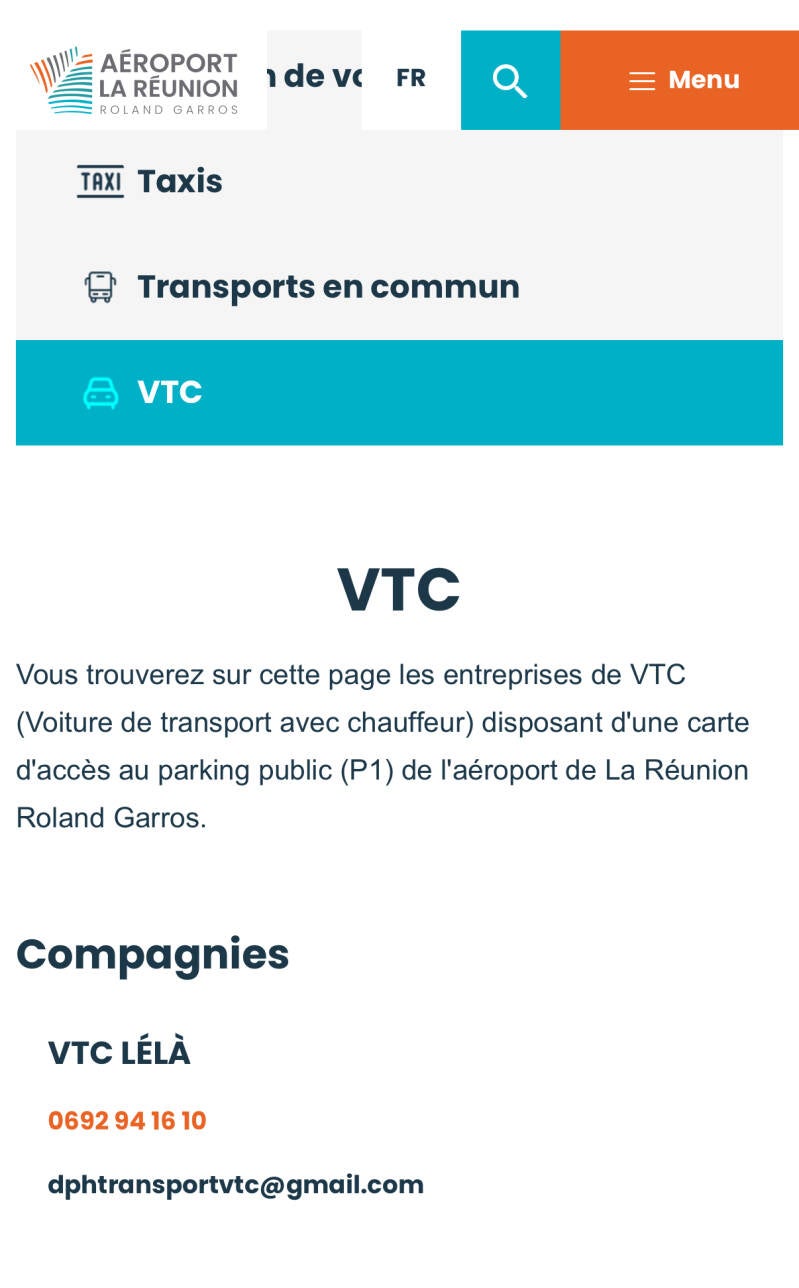This screenshot has height=1288, width=799.
Task: Change the FR language selector
Action: tap(411, 79)
